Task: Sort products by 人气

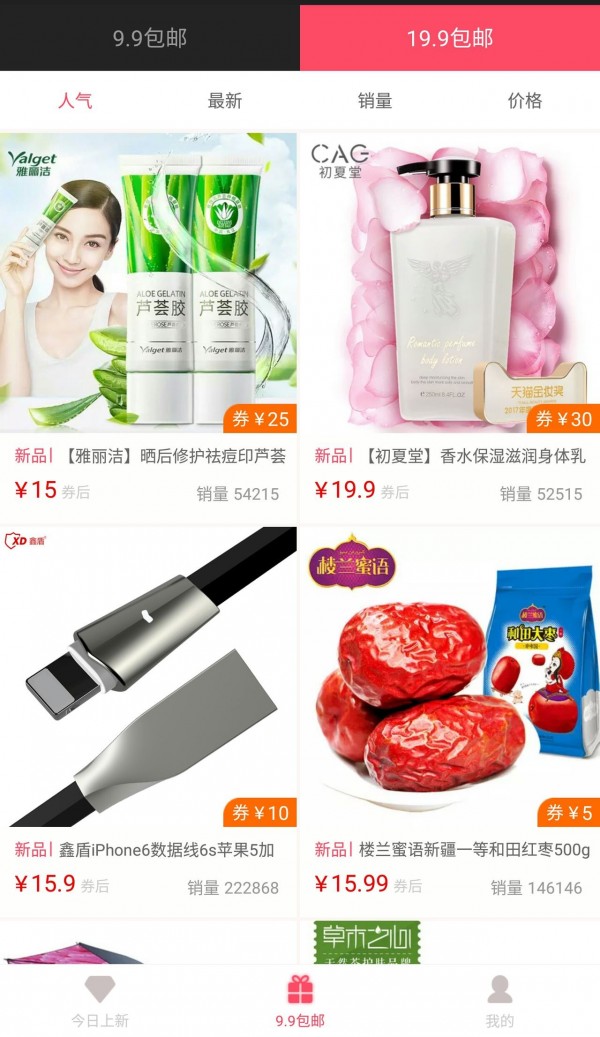Action: (75, 100)
